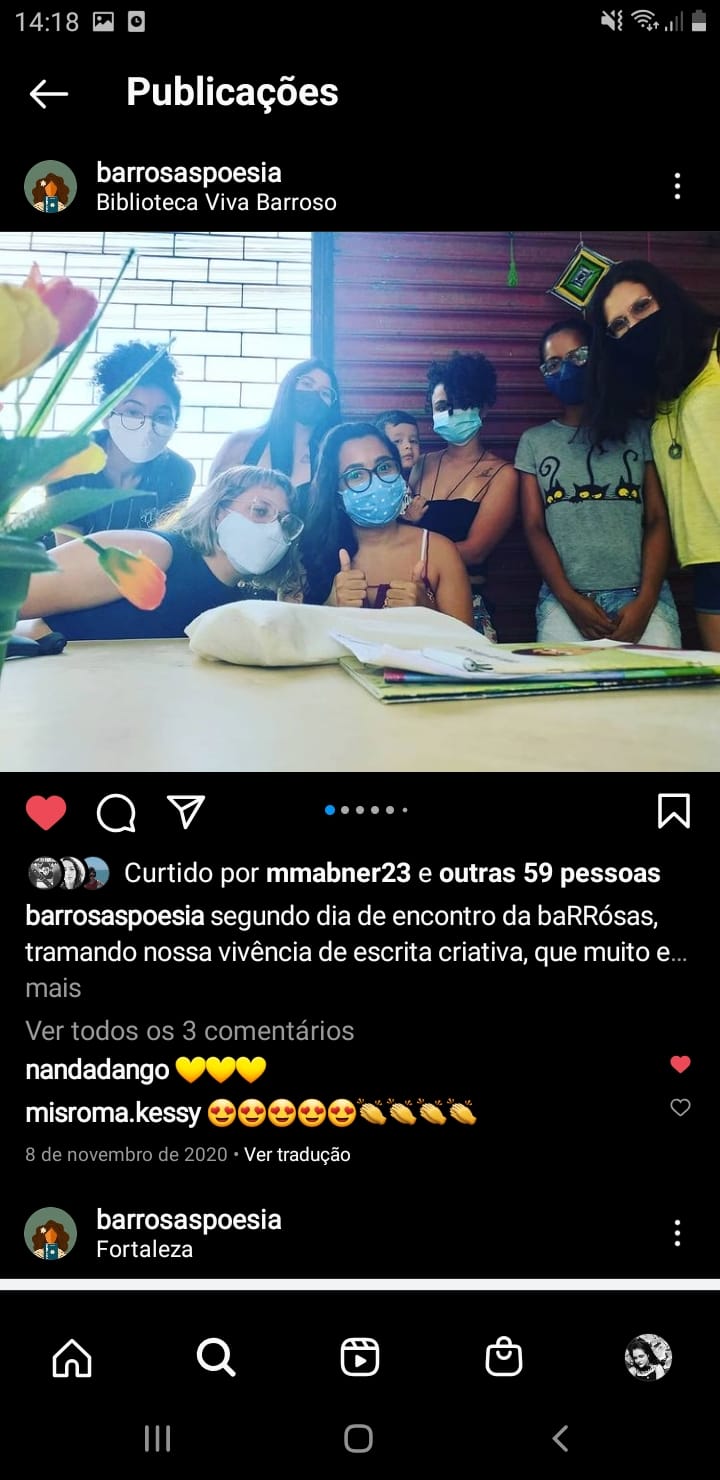Save the post with the bookmark icon

[674, 811]
